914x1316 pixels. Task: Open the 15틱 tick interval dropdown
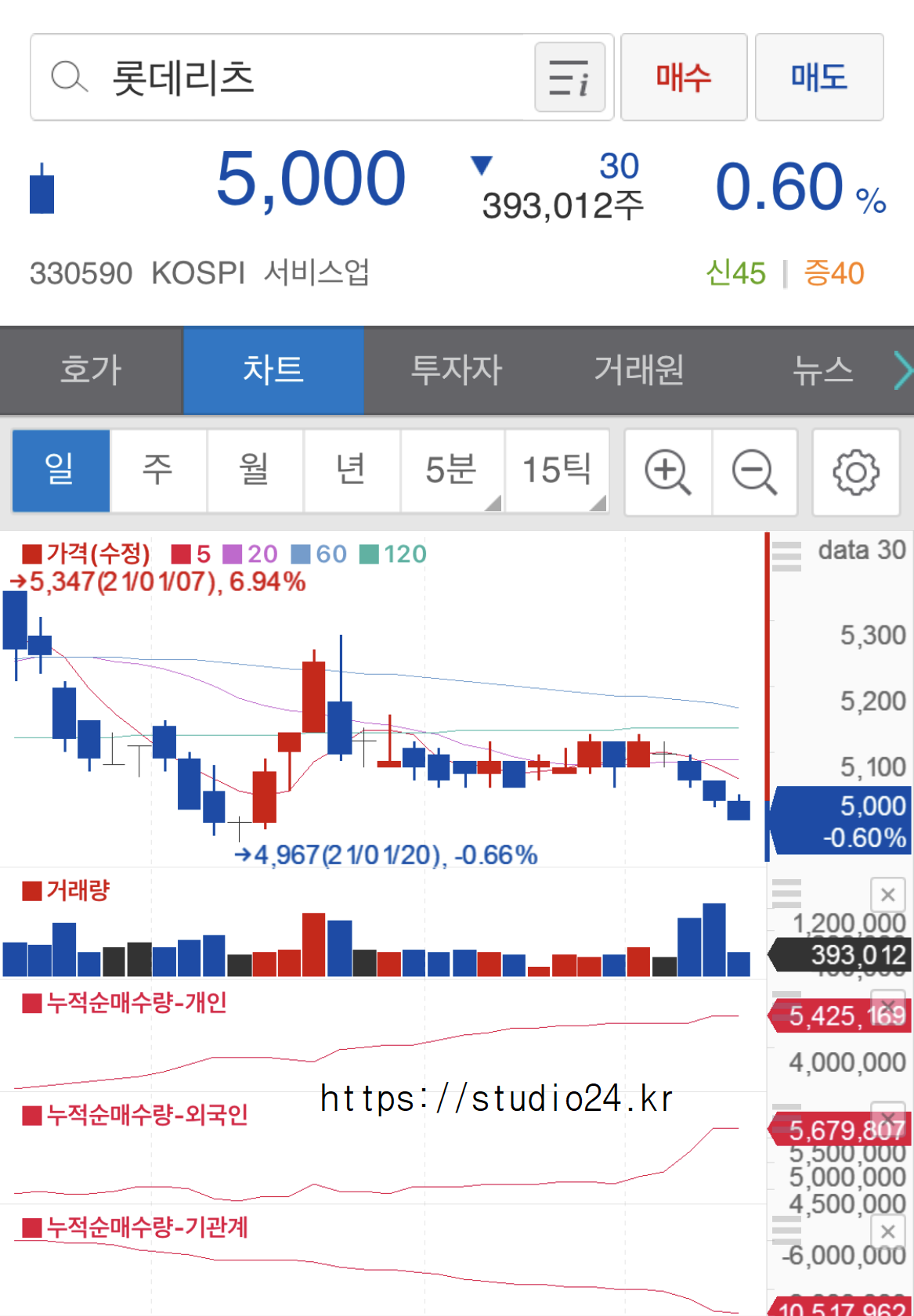point(557,471)
